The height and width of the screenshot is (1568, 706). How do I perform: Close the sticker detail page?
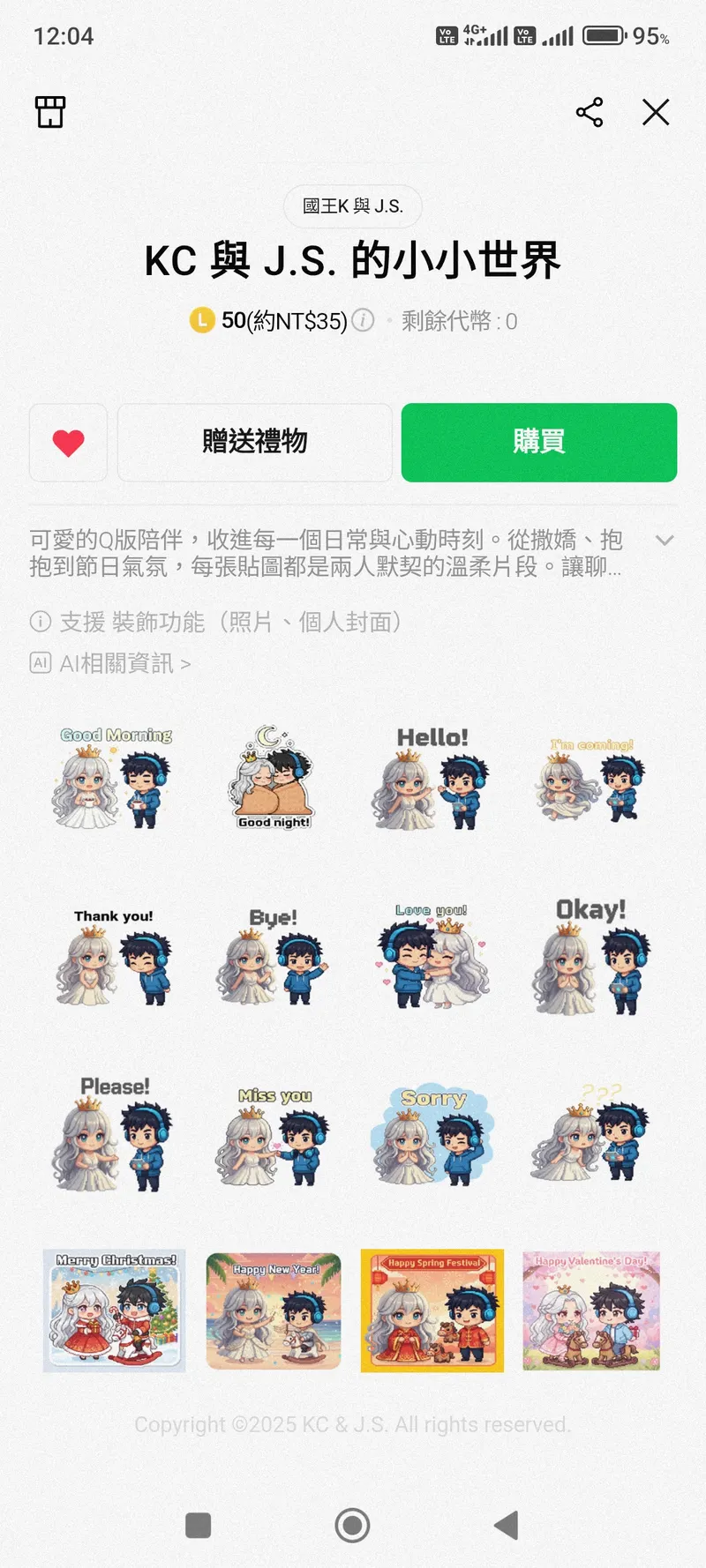(656, 112)
